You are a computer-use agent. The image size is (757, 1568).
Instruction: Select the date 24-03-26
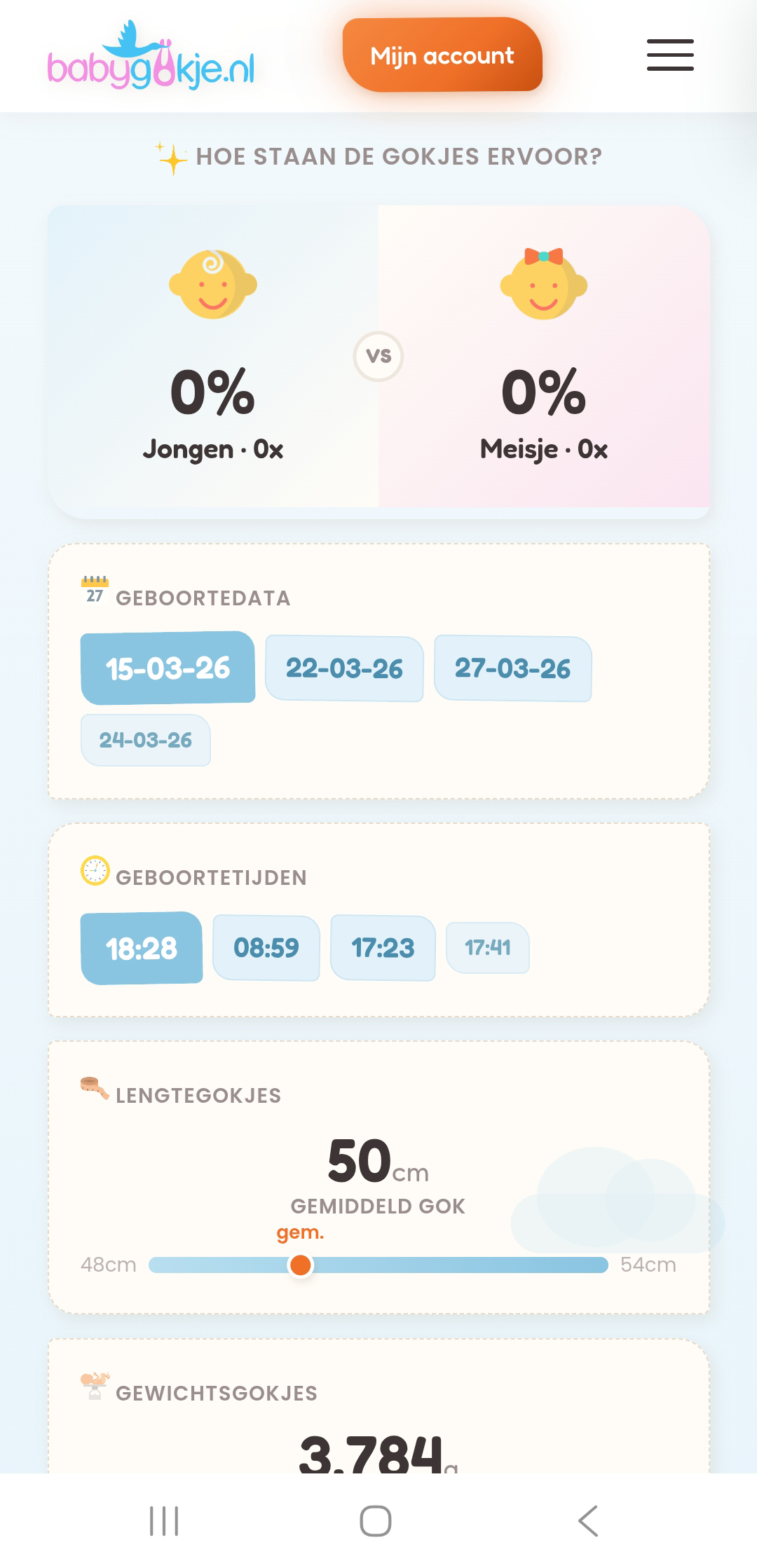point(146,740)
